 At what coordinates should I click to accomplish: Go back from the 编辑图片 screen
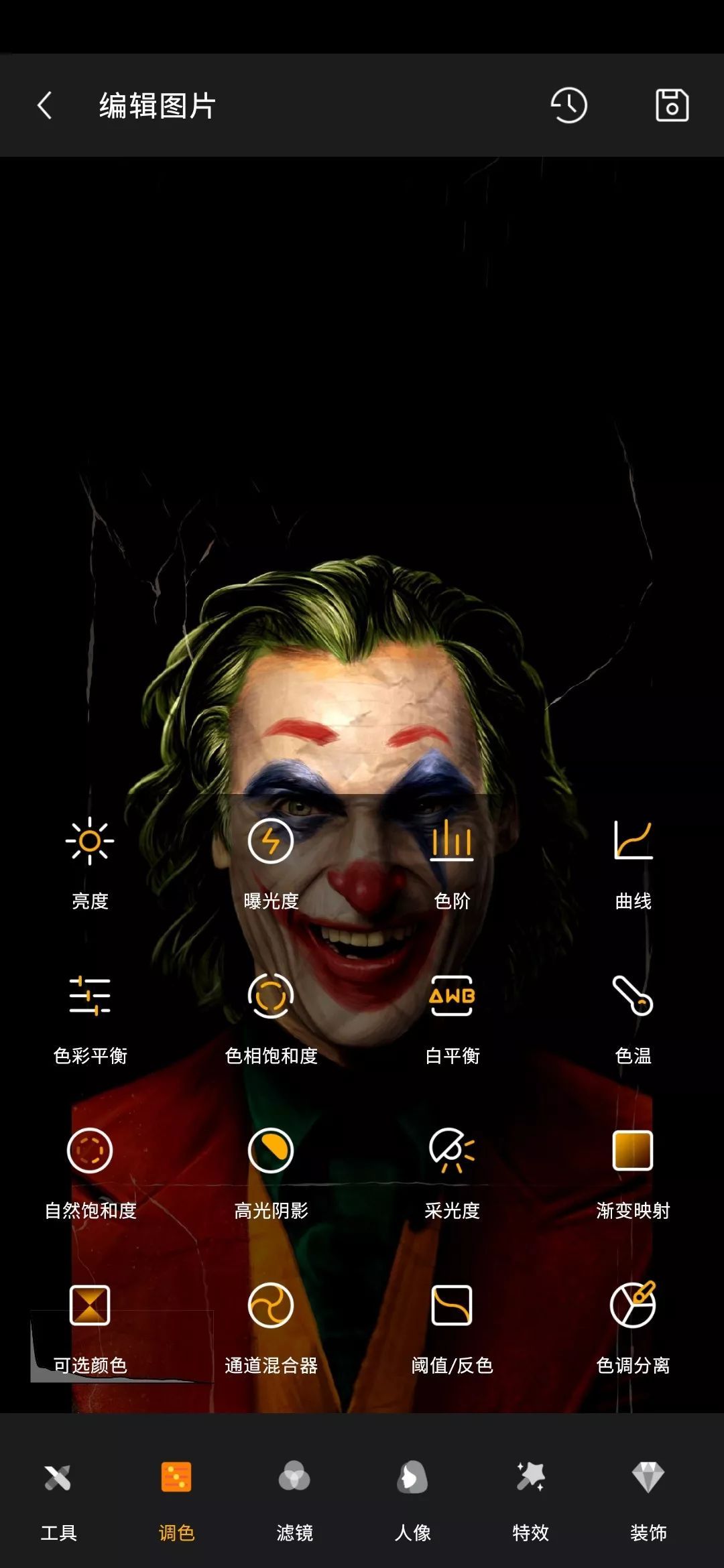pyautogui.click(x=45, y=106)
